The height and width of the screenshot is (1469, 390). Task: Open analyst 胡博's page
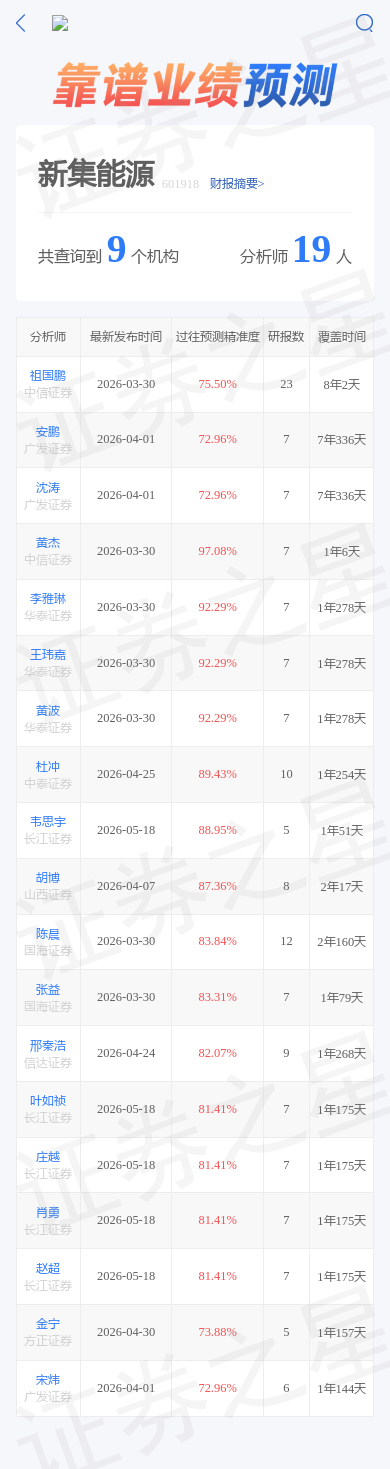click(48, 878)
